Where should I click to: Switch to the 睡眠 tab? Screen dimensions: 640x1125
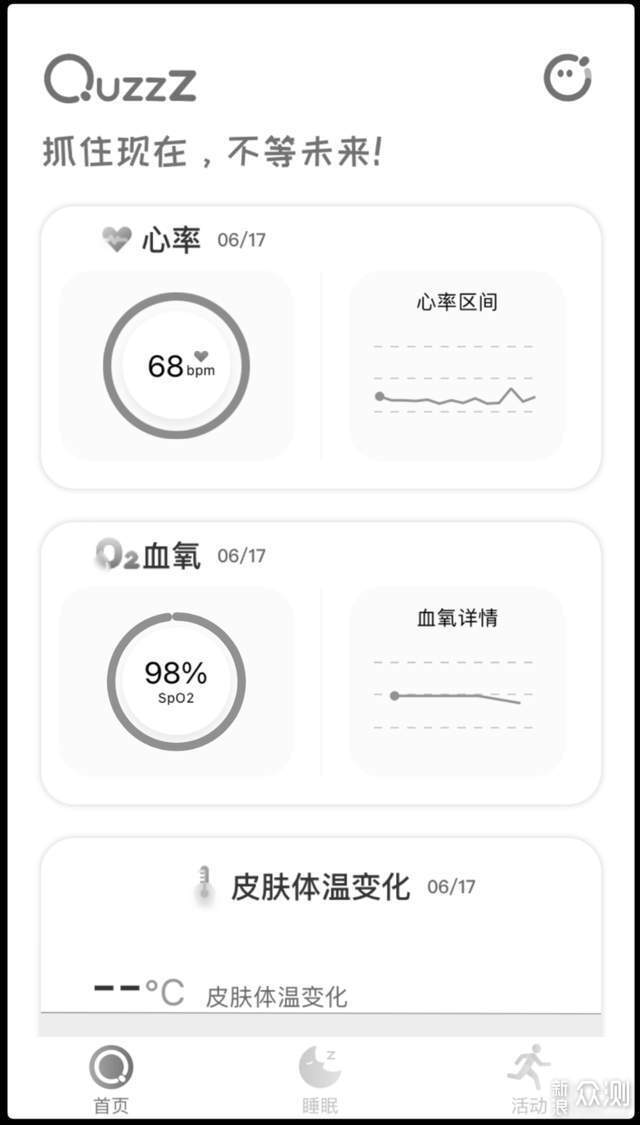tap(319, 1078)
